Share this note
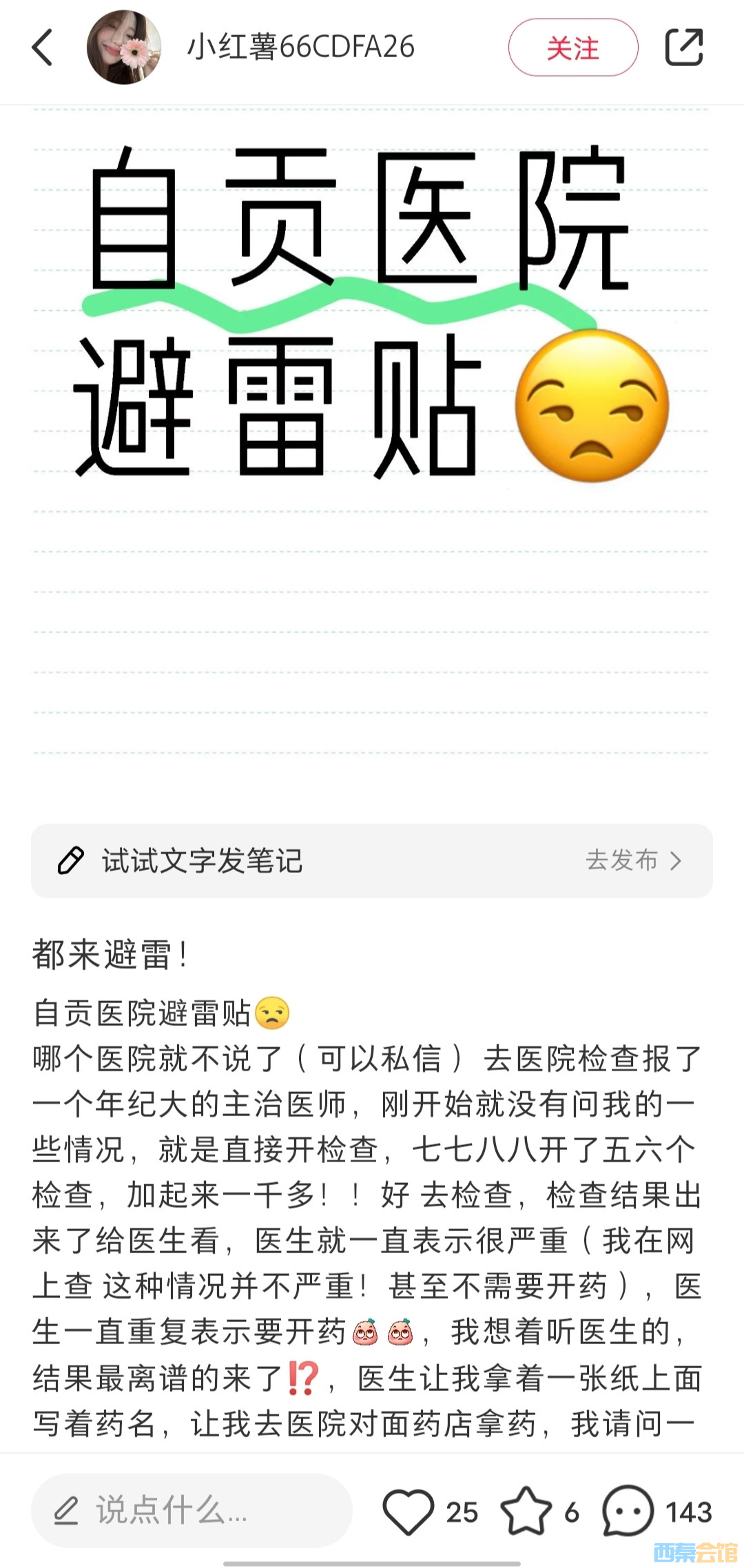 pos(683,48)
